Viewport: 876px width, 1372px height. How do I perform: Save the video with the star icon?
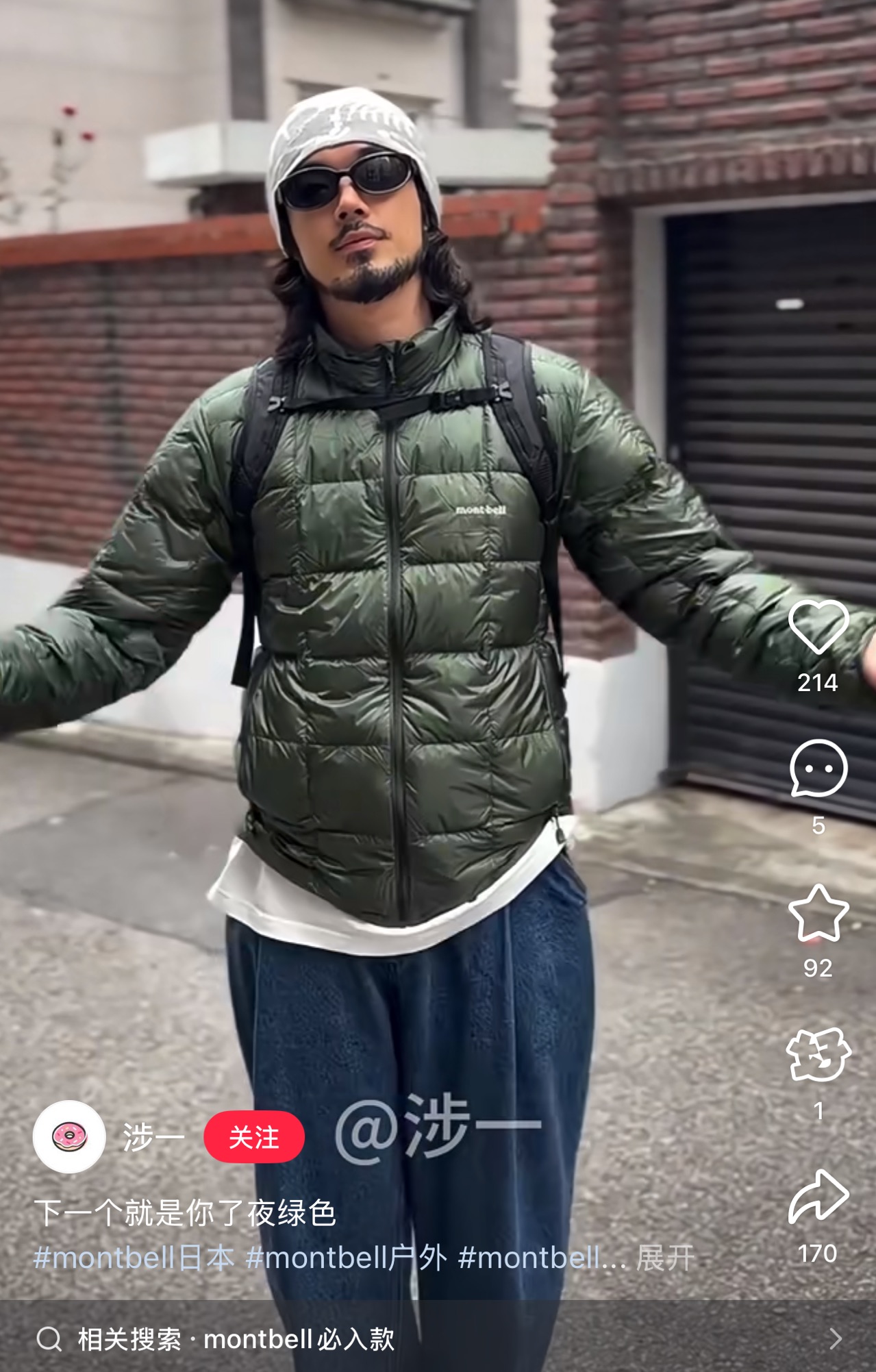(818, 913)
